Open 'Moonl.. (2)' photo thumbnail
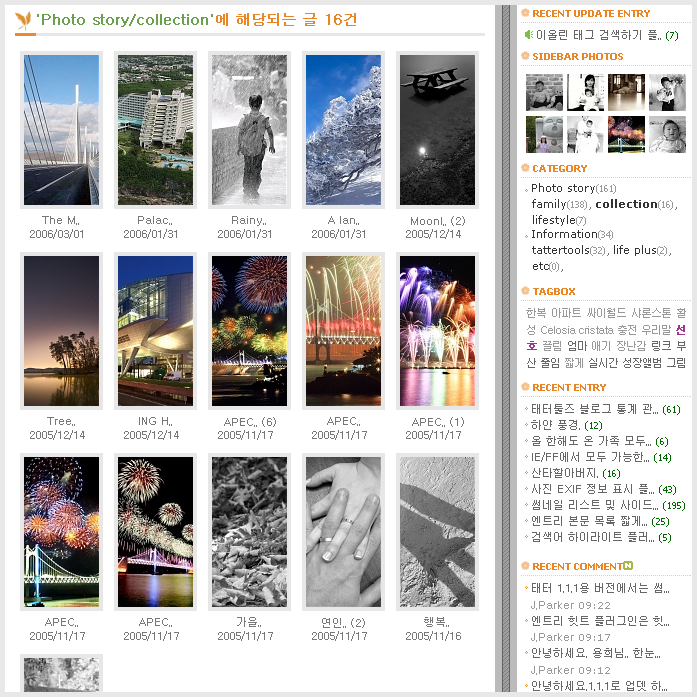 pos(437,130)
